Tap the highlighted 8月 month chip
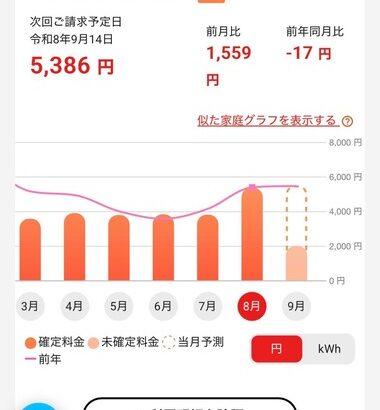The image size is (380, 410). (x=252, y=306)
